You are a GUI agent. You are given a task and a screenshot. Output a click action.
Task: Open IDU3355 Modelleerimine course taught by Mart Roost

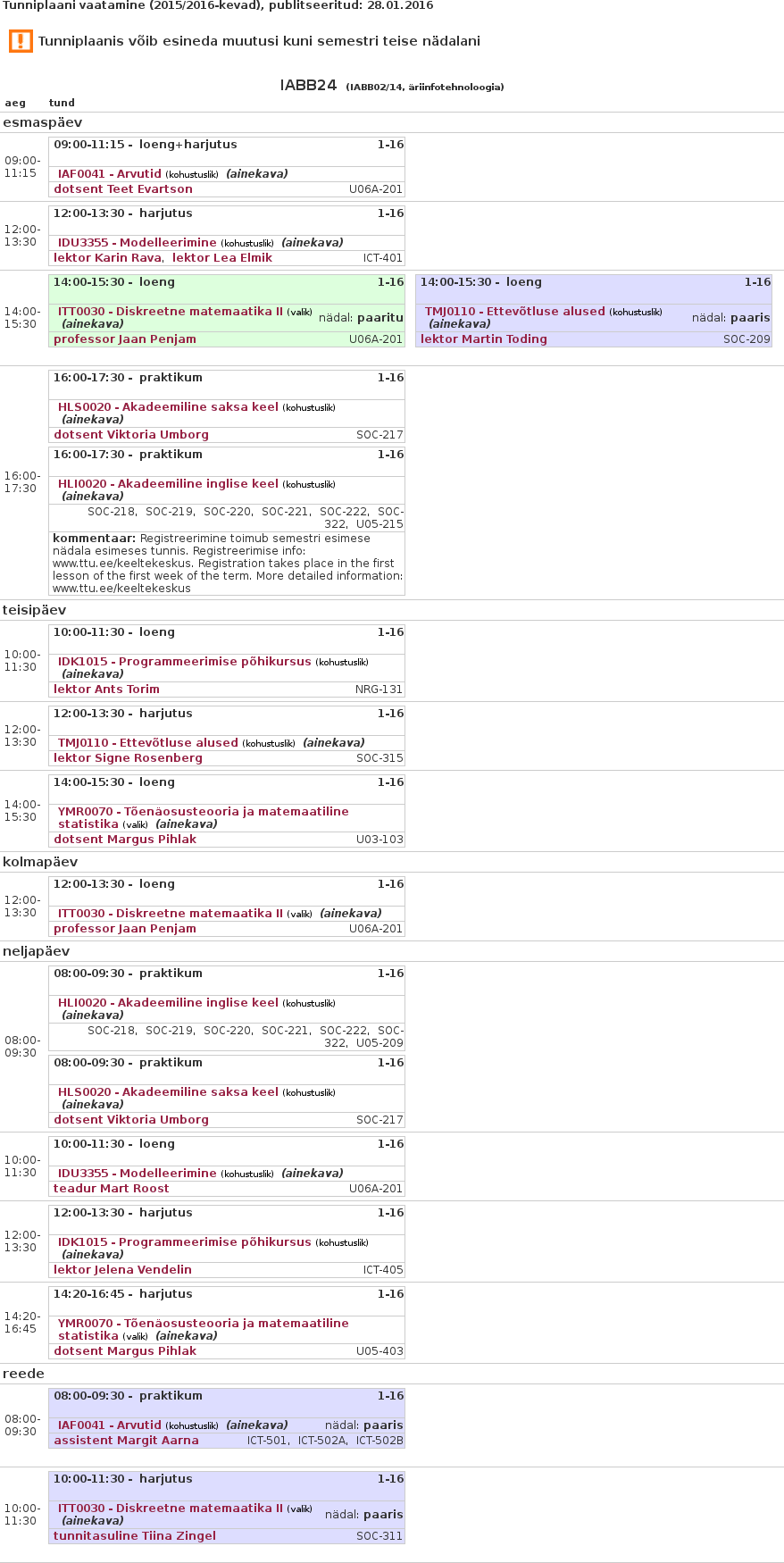tap(137, 1174)
